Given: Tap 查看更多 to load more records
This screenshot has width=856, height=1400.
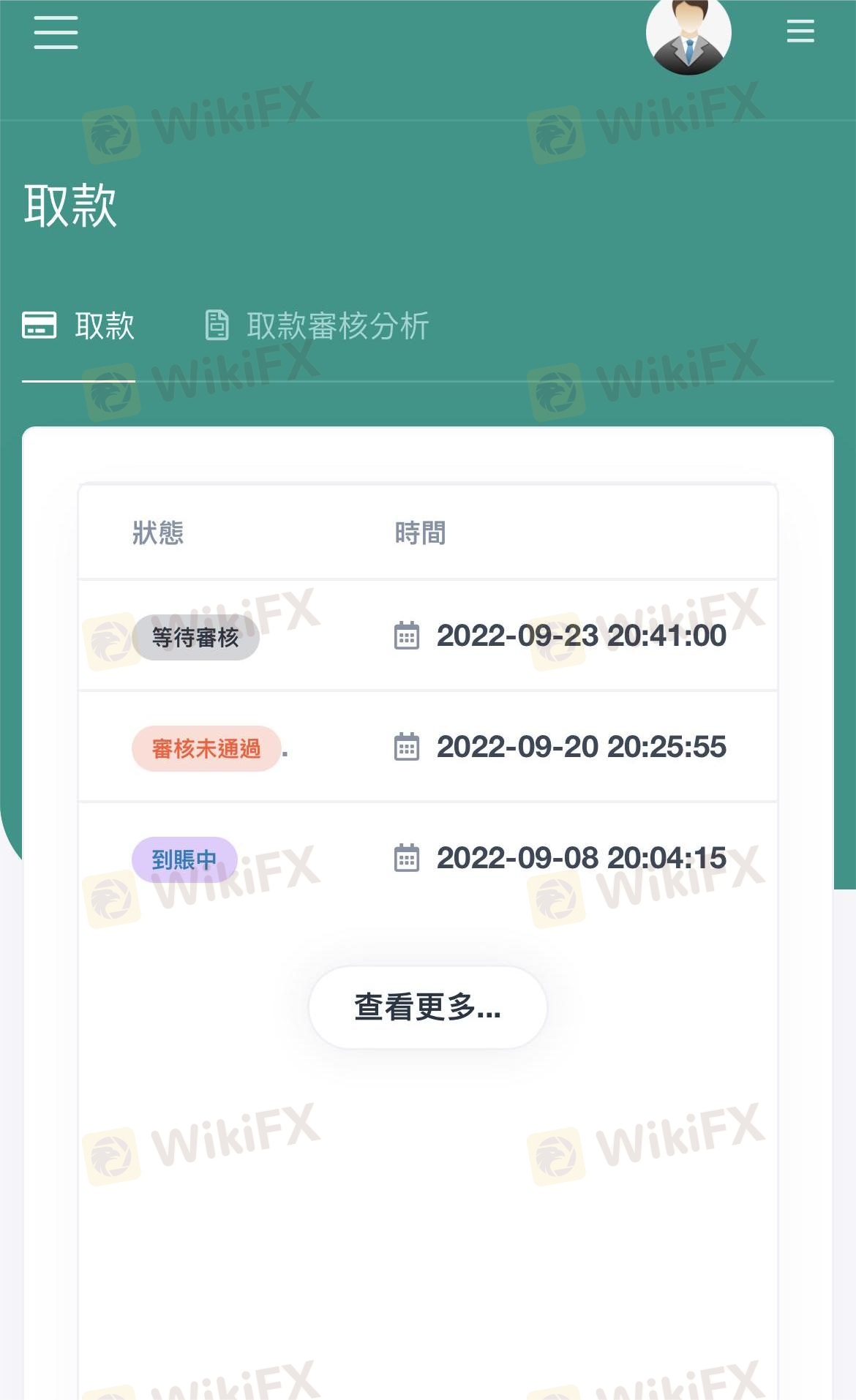Looking at the screenshot, I should [x=428, y=1007].
